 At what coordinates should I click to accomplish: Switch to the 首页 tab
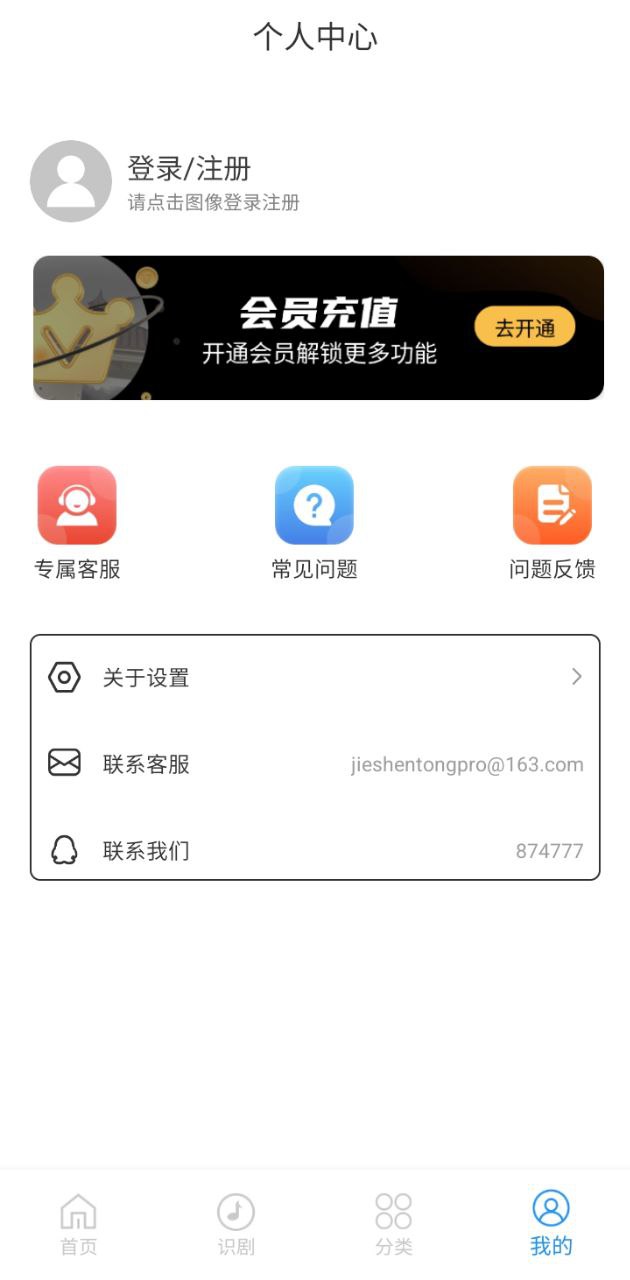pyautogui.click(x=79, y=1225)
